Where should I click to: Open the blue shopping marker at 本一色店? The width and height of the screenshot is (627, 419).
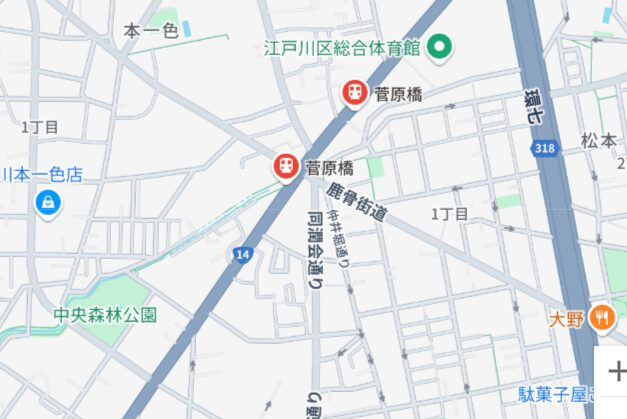coord(46,204)
